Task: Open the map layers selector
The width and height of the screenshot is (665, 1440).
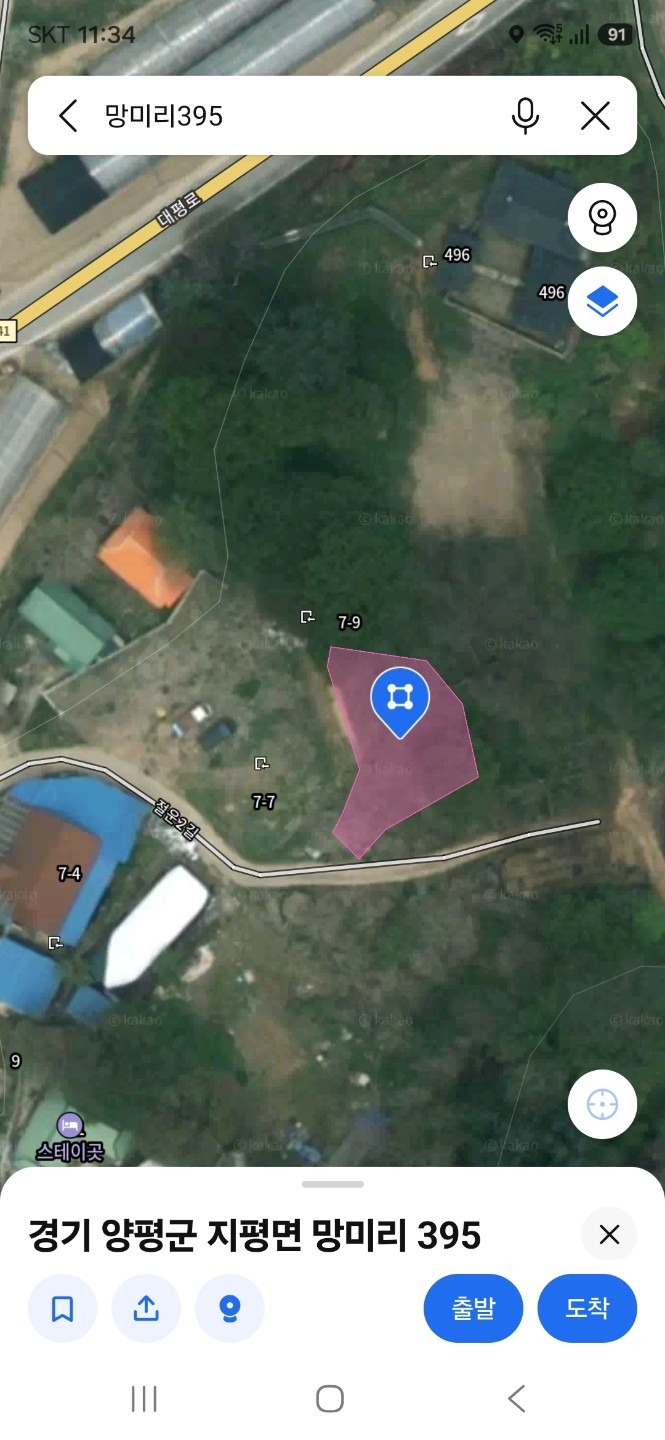Action: tap(602, 301)
